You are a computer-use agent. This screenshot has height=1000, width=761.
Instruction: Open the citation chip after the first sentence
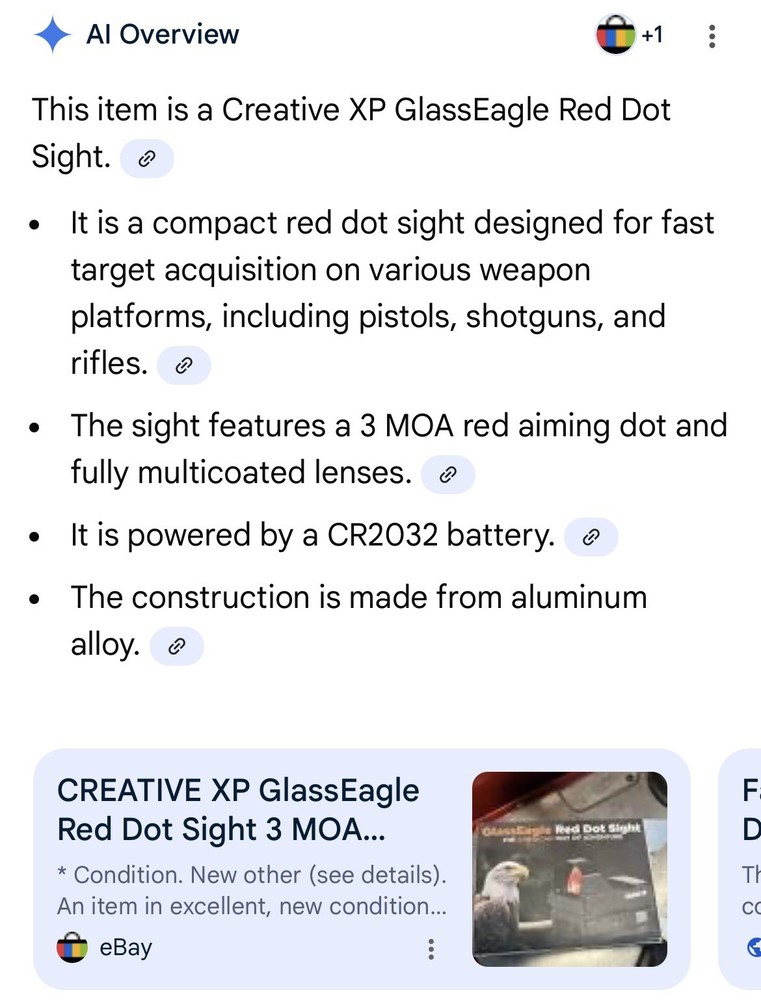pos(146,157)
